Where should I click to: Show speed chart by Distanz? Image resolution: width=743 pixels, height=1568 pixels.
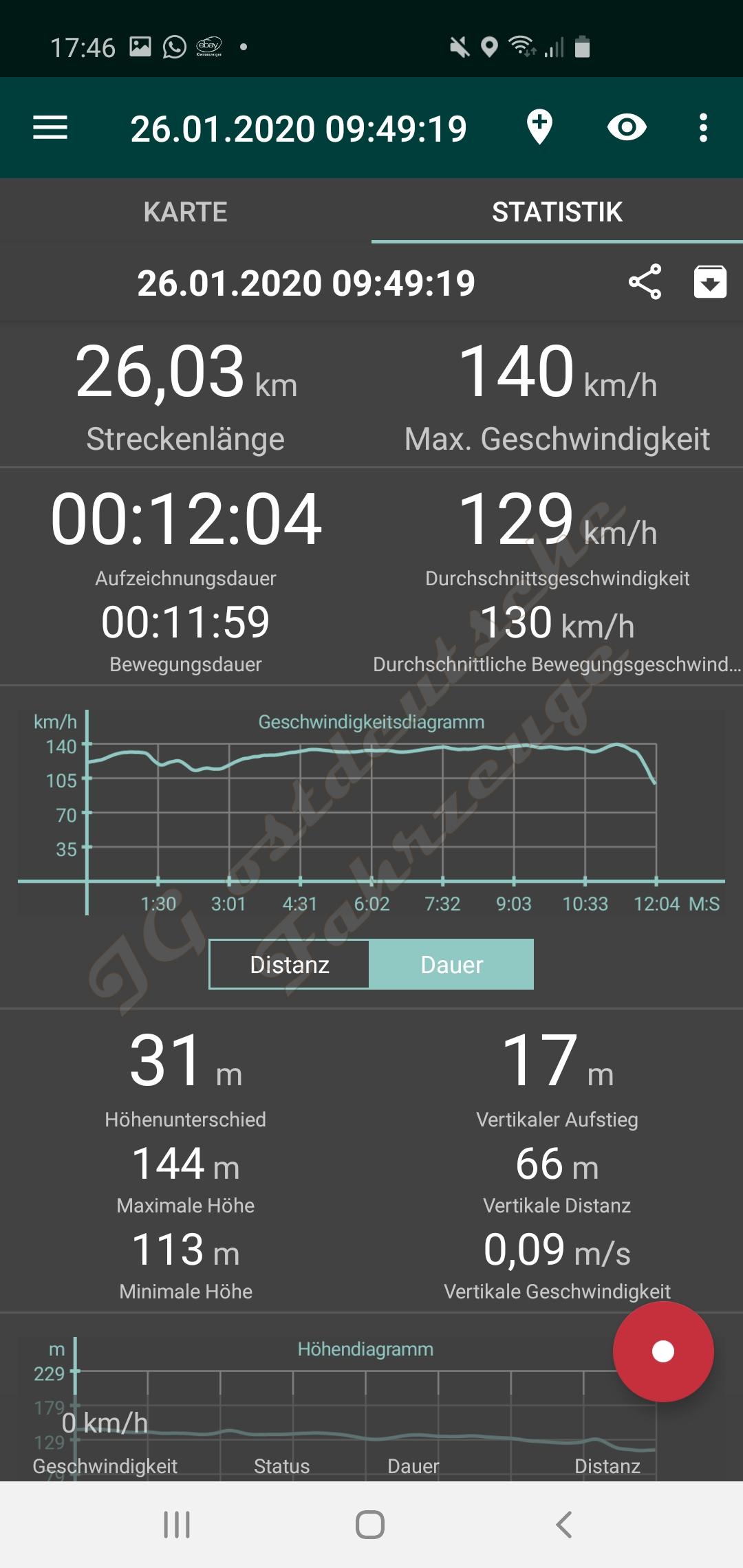coord(290,964)
